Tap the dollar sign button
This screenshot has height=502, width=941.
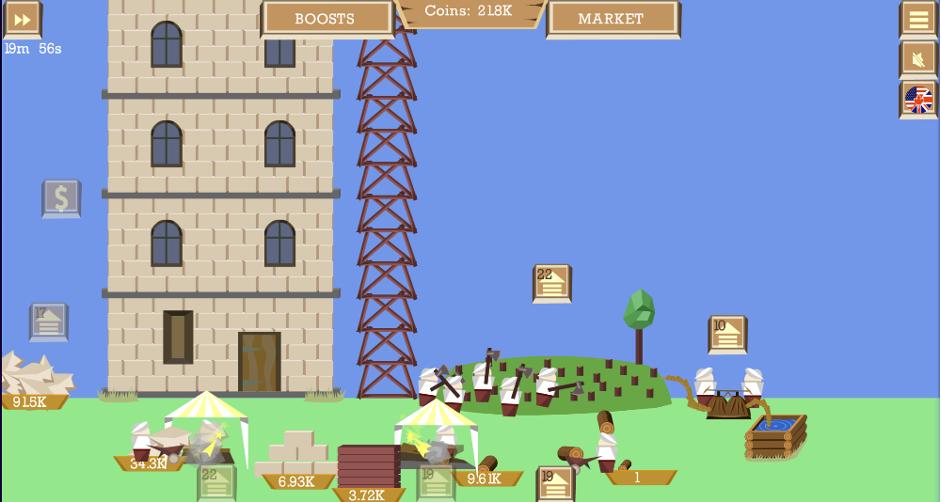(61, 198)
